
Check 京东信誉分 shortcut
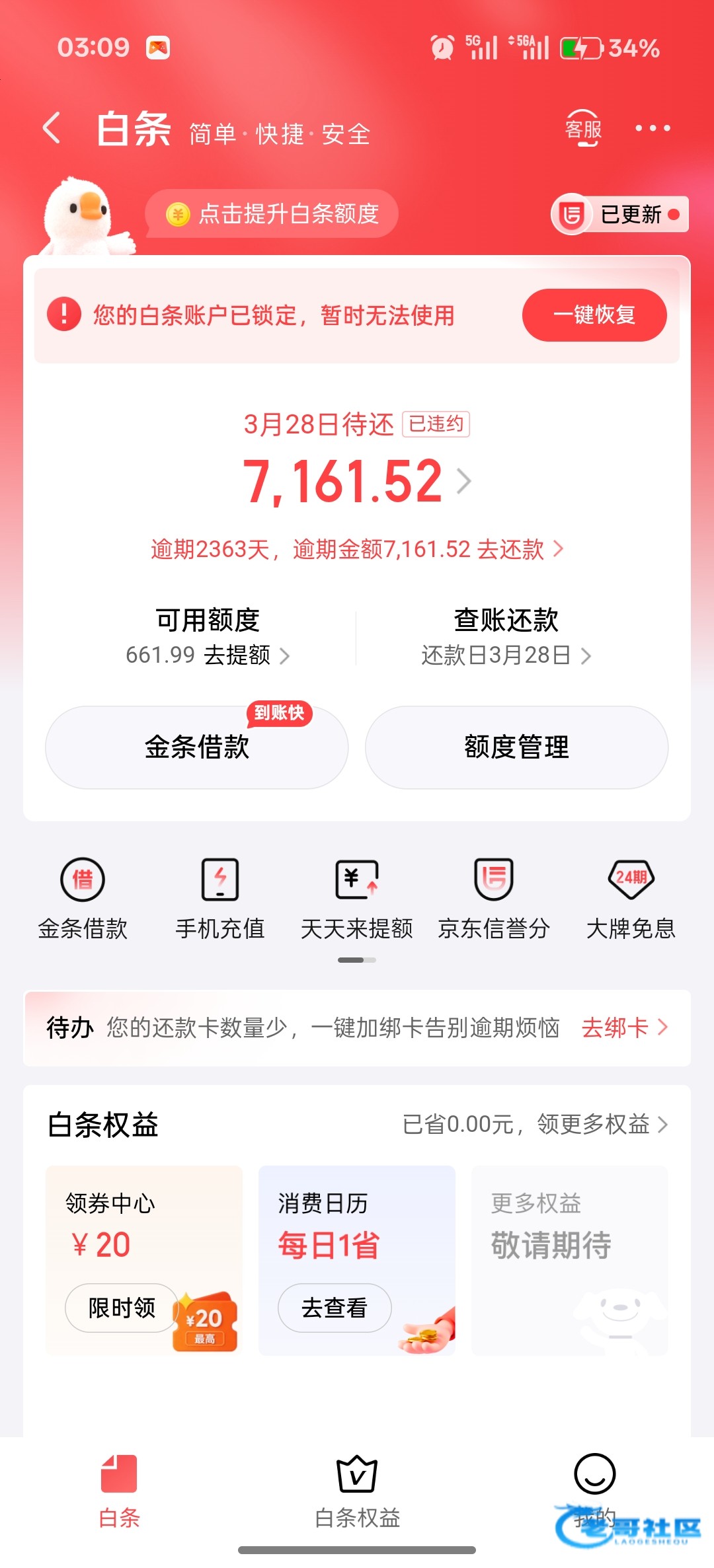click(x=494, y=897)
